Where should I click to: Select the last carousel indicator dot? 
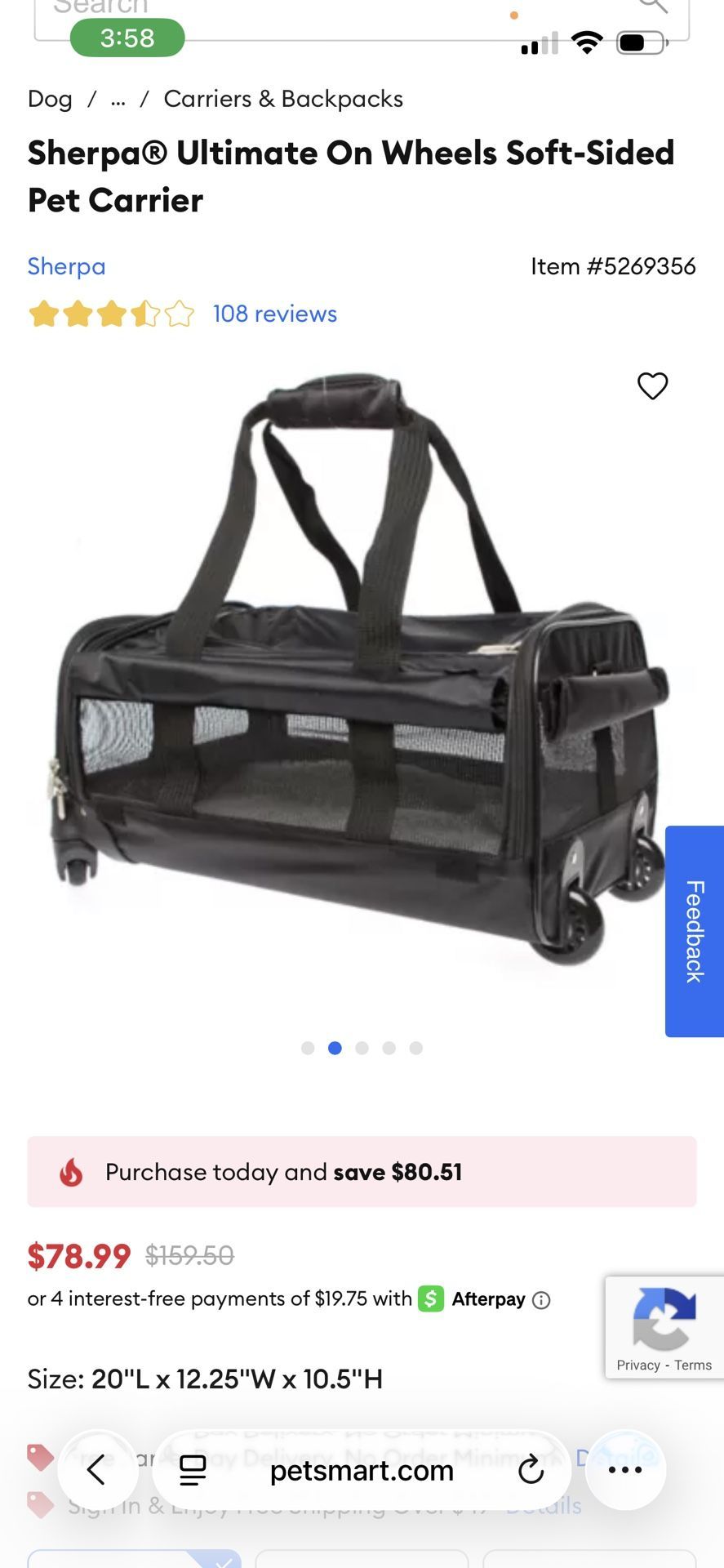click(x=416, y=1048)
